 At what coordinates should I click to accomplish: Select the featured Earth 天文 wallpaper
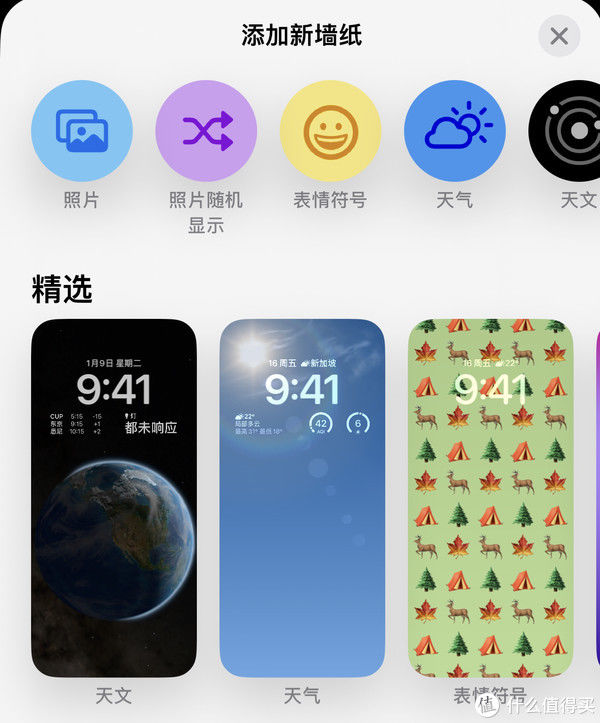click(114, 498)
